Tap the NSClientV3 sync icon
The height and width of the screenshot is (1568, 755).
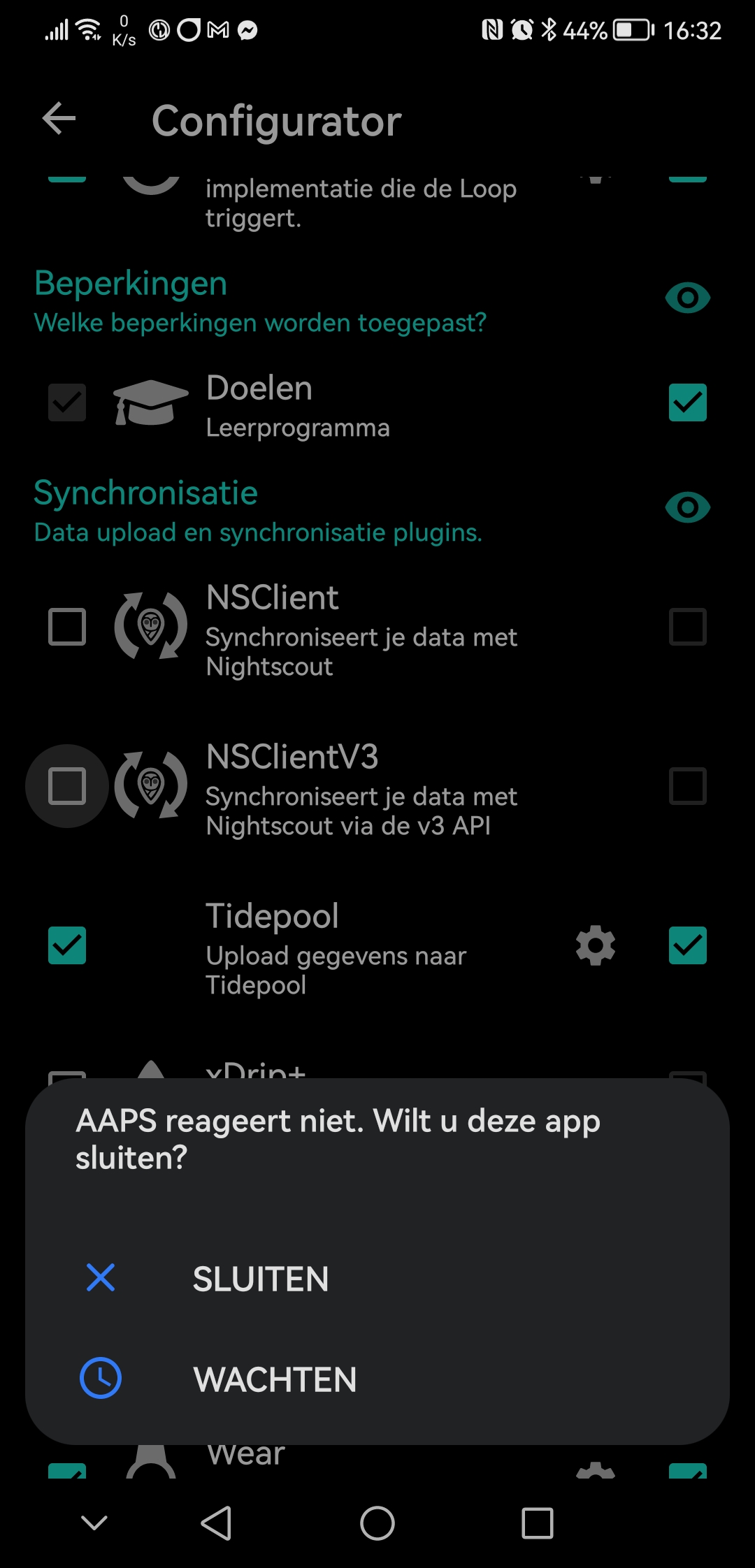(x=150, y=786)
